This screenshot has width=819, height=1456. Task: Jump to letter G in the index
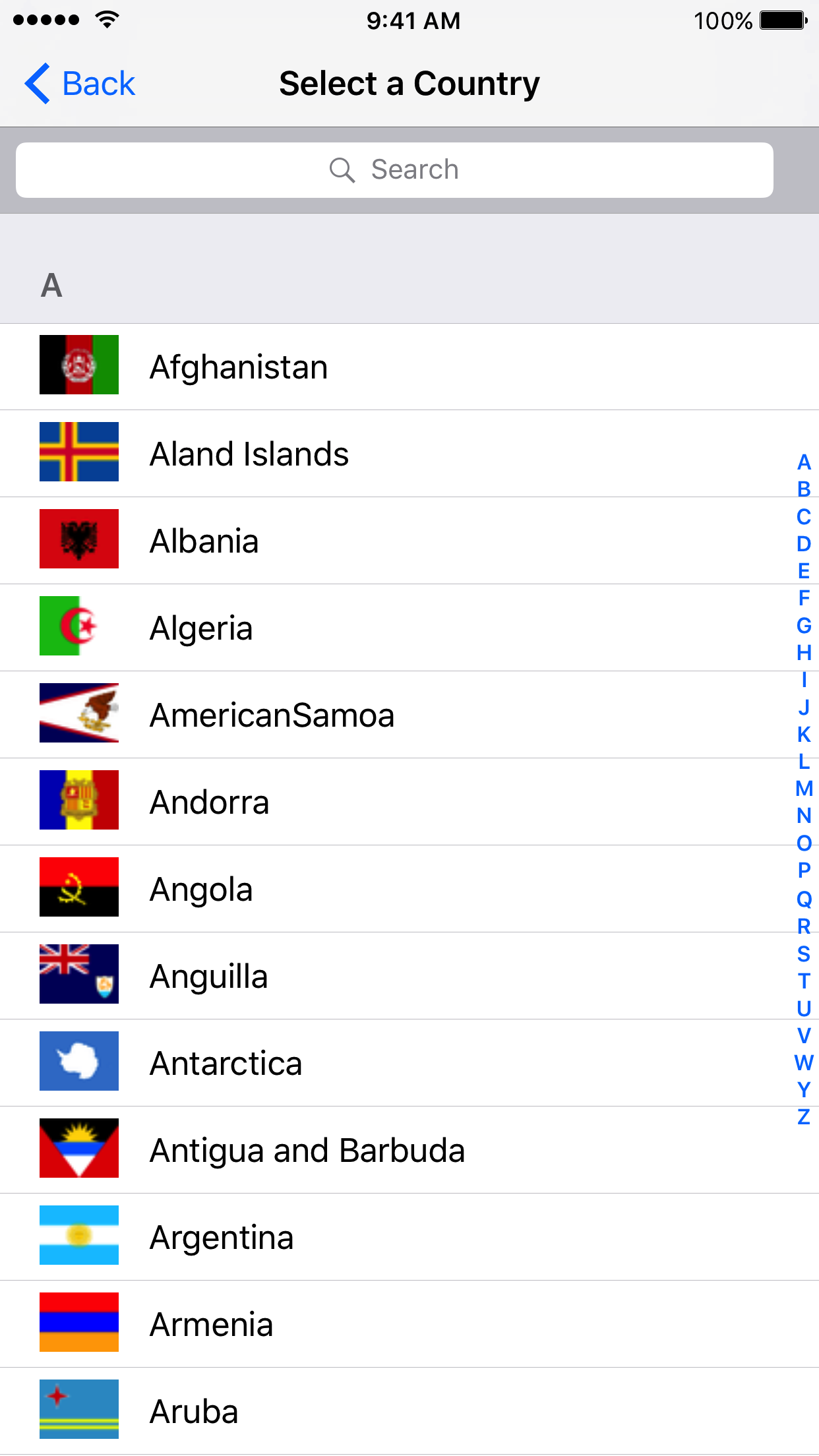[x=804, y=625]
